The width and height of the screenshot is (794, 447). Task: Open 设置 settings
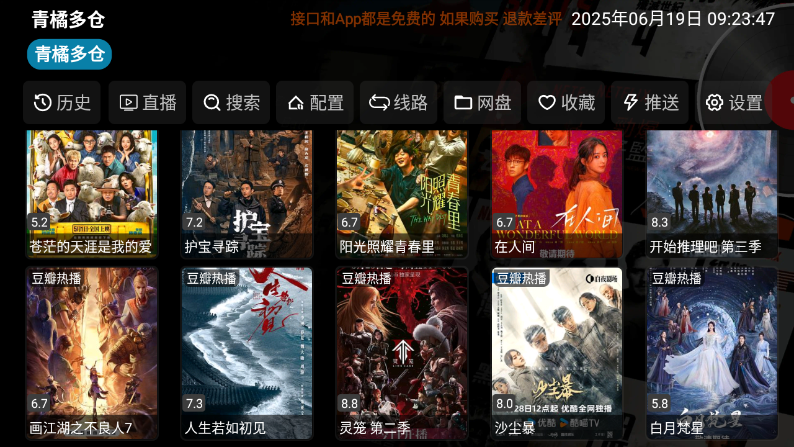point(734,102)
